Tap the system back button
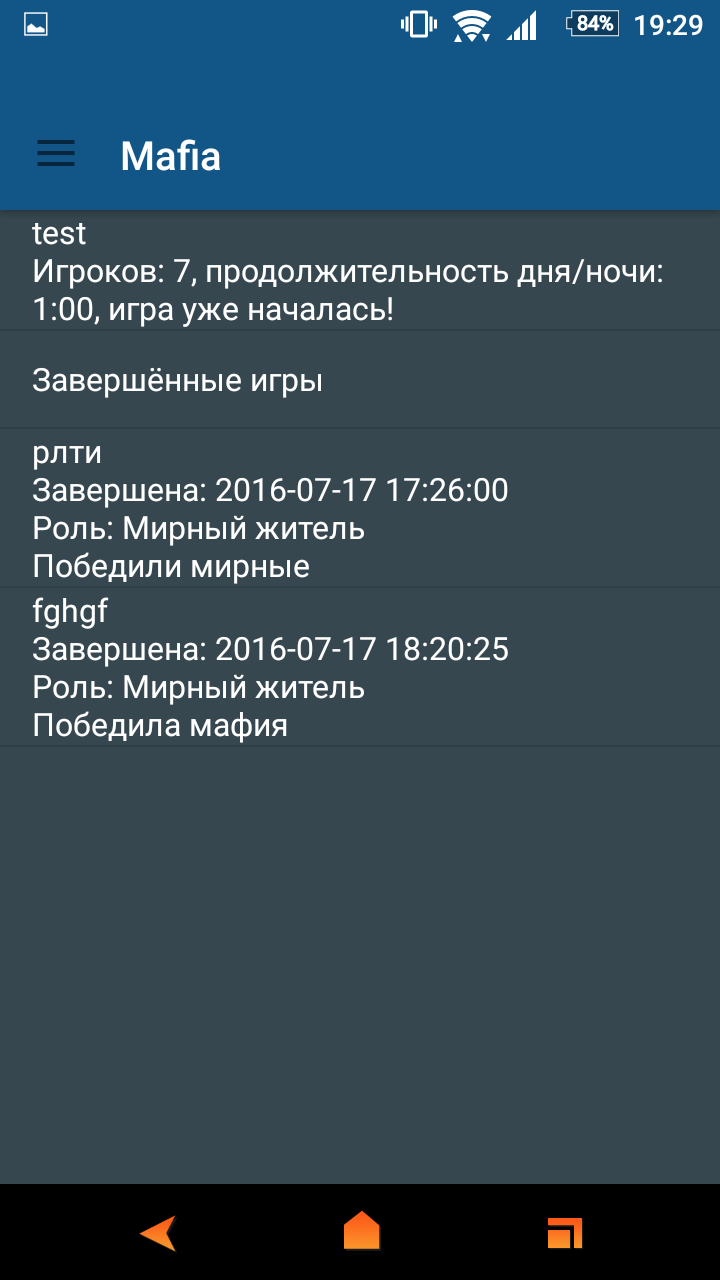The image size is (720, 1280). [x=158, y=1232]
